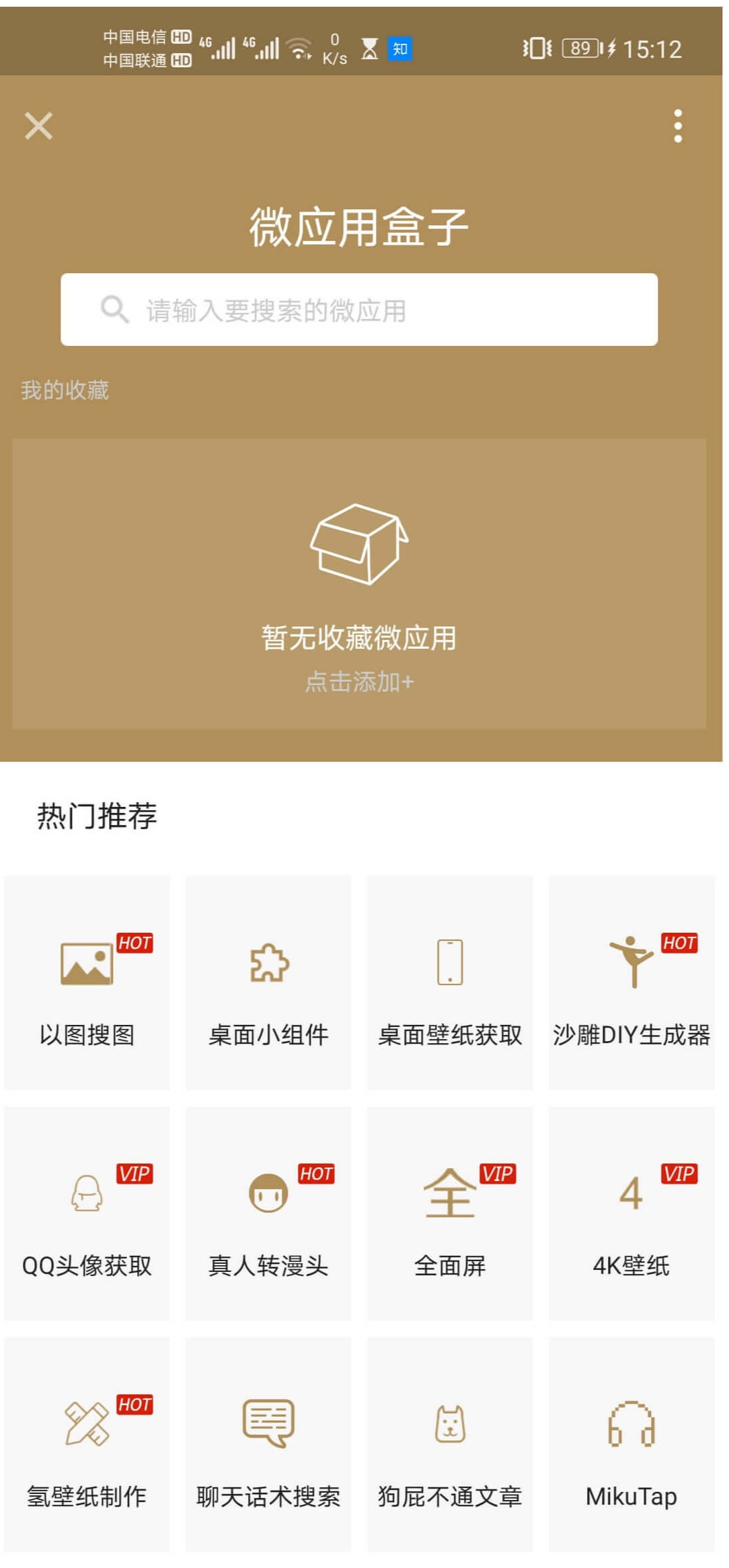This screenshot has height=1568, width=729.
Task: Open the 全面屏 VIP app
Action: coord(450,1213)
